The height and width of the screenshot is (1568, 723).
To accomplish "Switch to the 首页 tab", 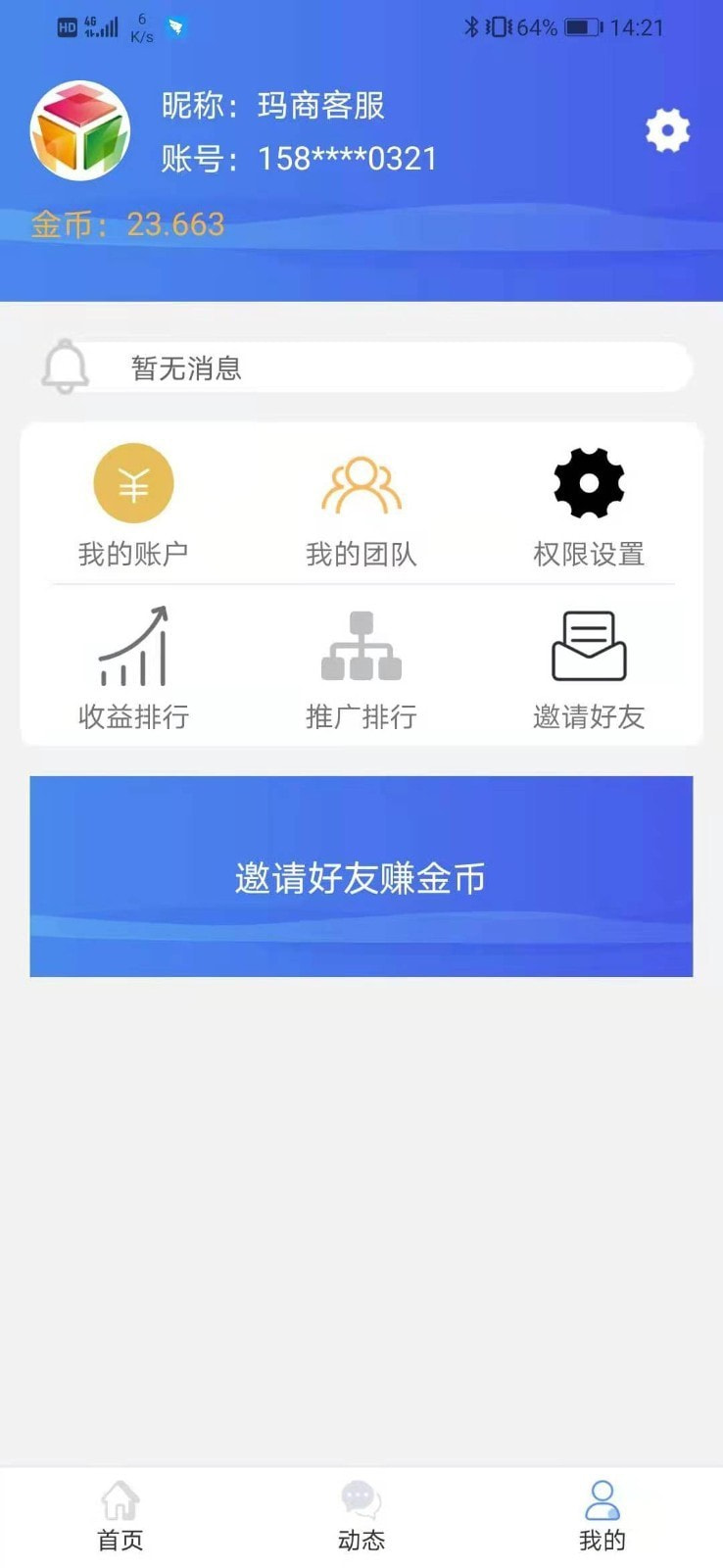I will (x=120, y=1514).
